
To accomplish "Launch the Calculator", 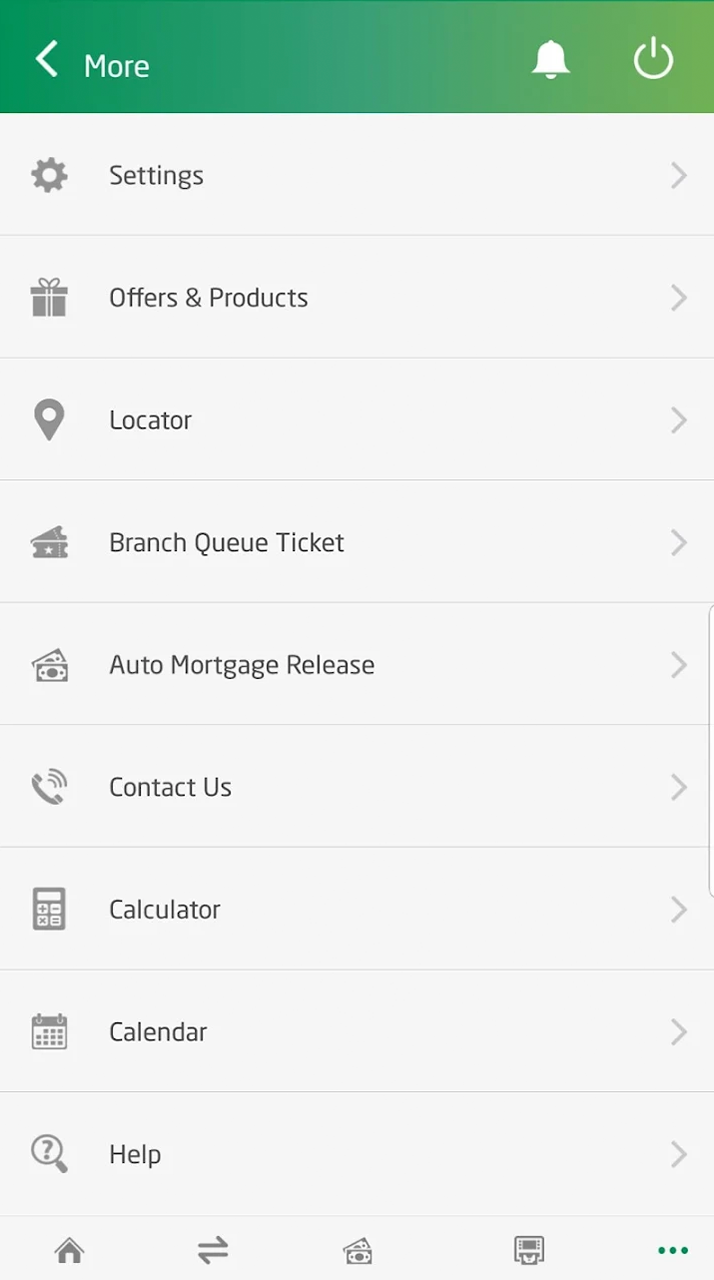I will click(356, 910).
